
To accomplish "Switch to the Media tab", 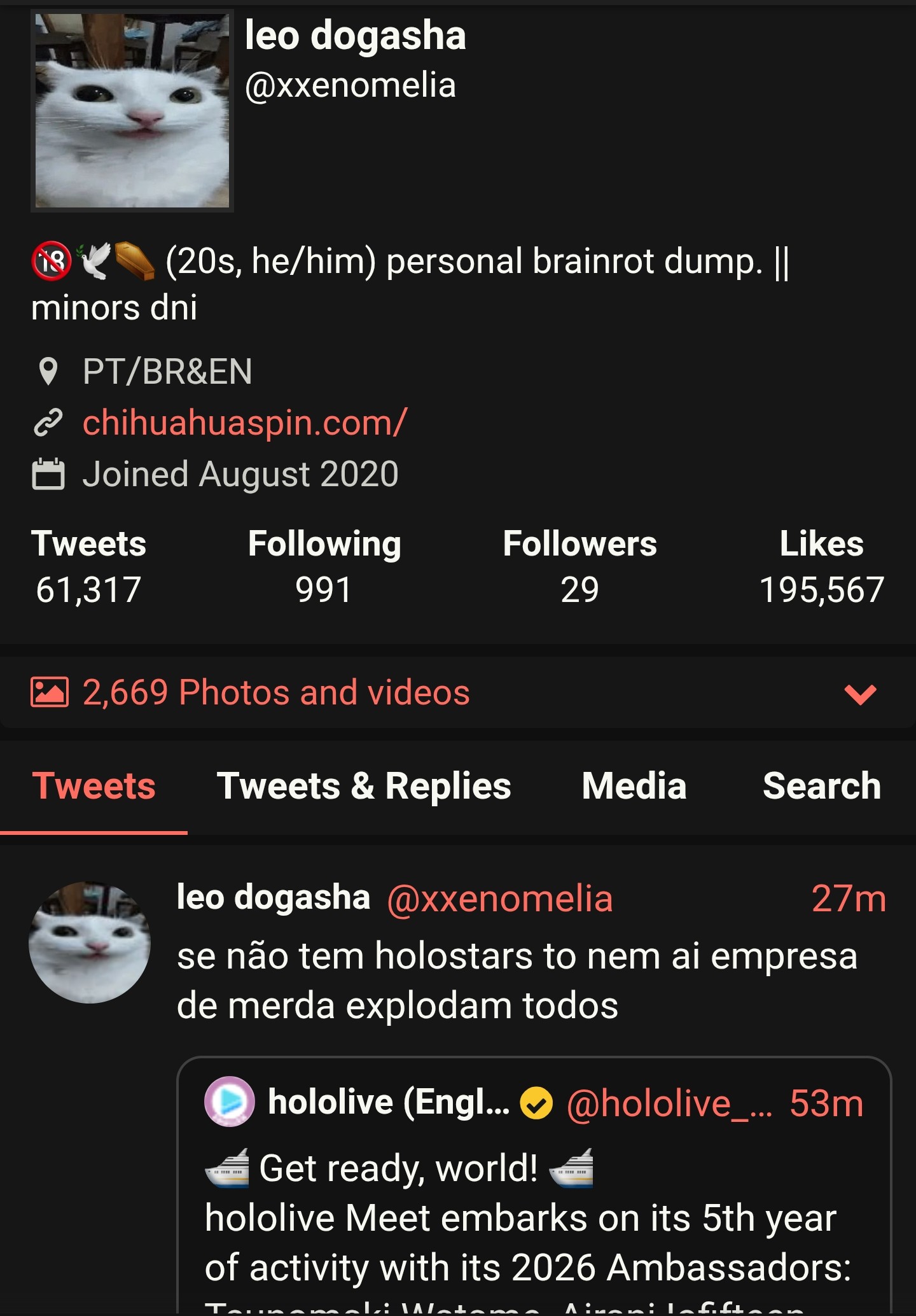I will [x=634, y=786].
